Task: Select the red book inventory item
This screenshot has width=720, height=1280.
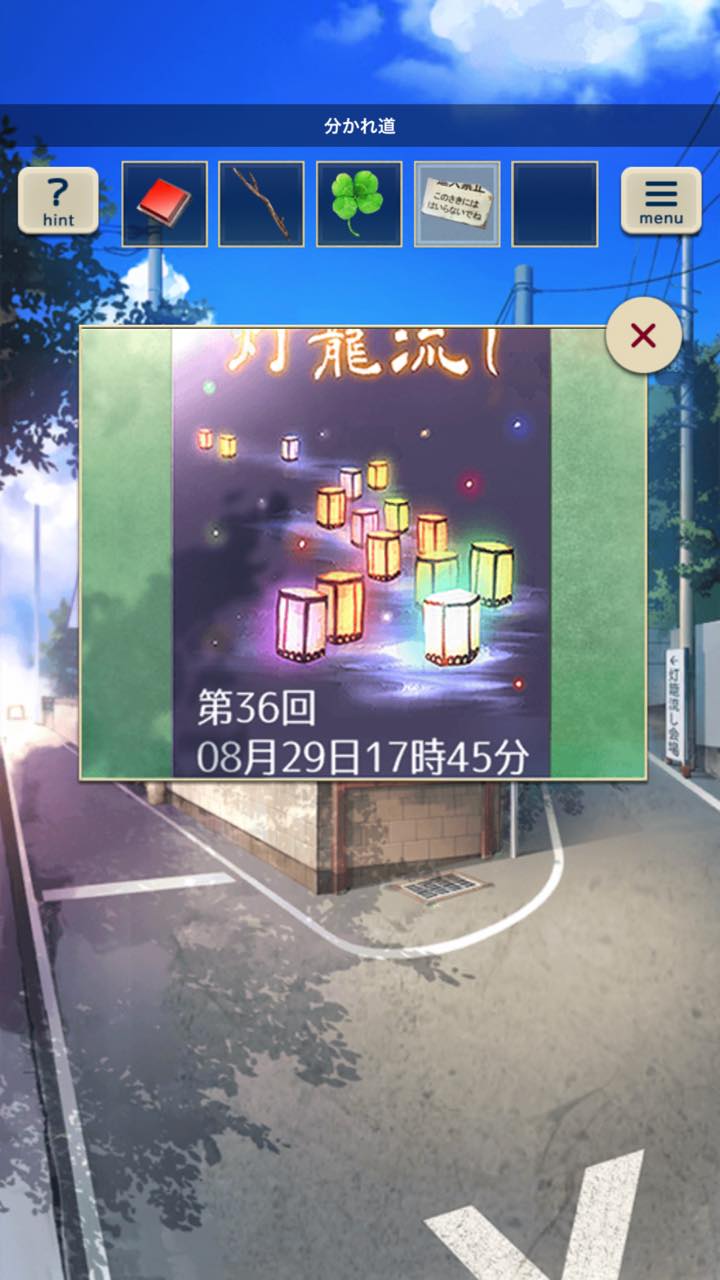Action: pyautogui.click(x=164, y=204)
